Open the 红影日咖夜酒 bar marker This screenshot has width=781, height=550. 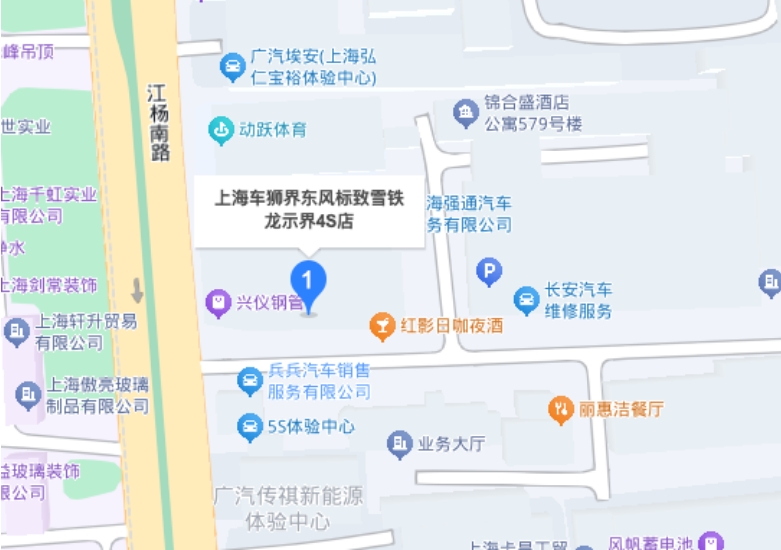pyautogui.click(x=382, y=325)
